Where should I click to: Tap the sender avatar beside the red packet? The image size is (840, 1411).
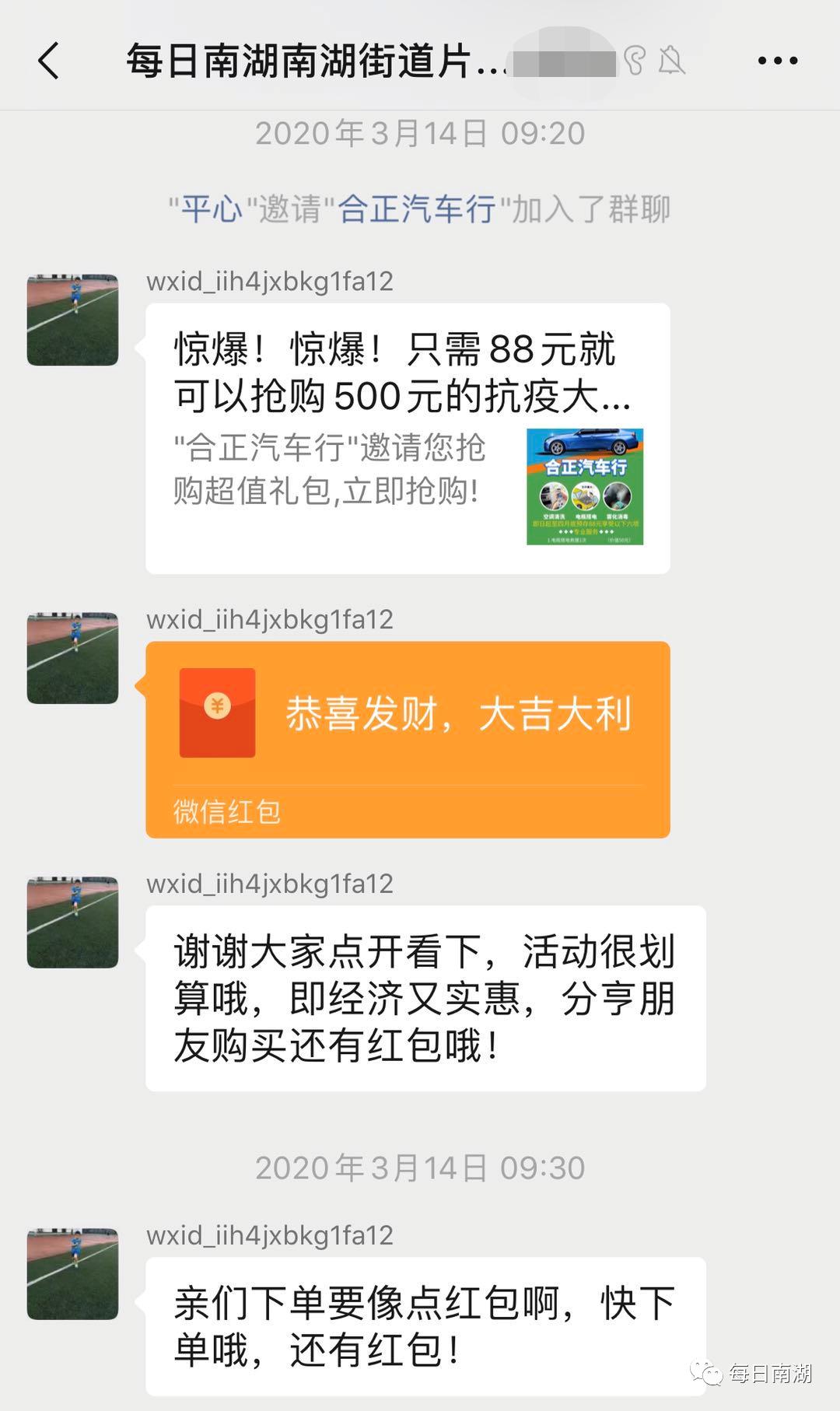point(73,658)
